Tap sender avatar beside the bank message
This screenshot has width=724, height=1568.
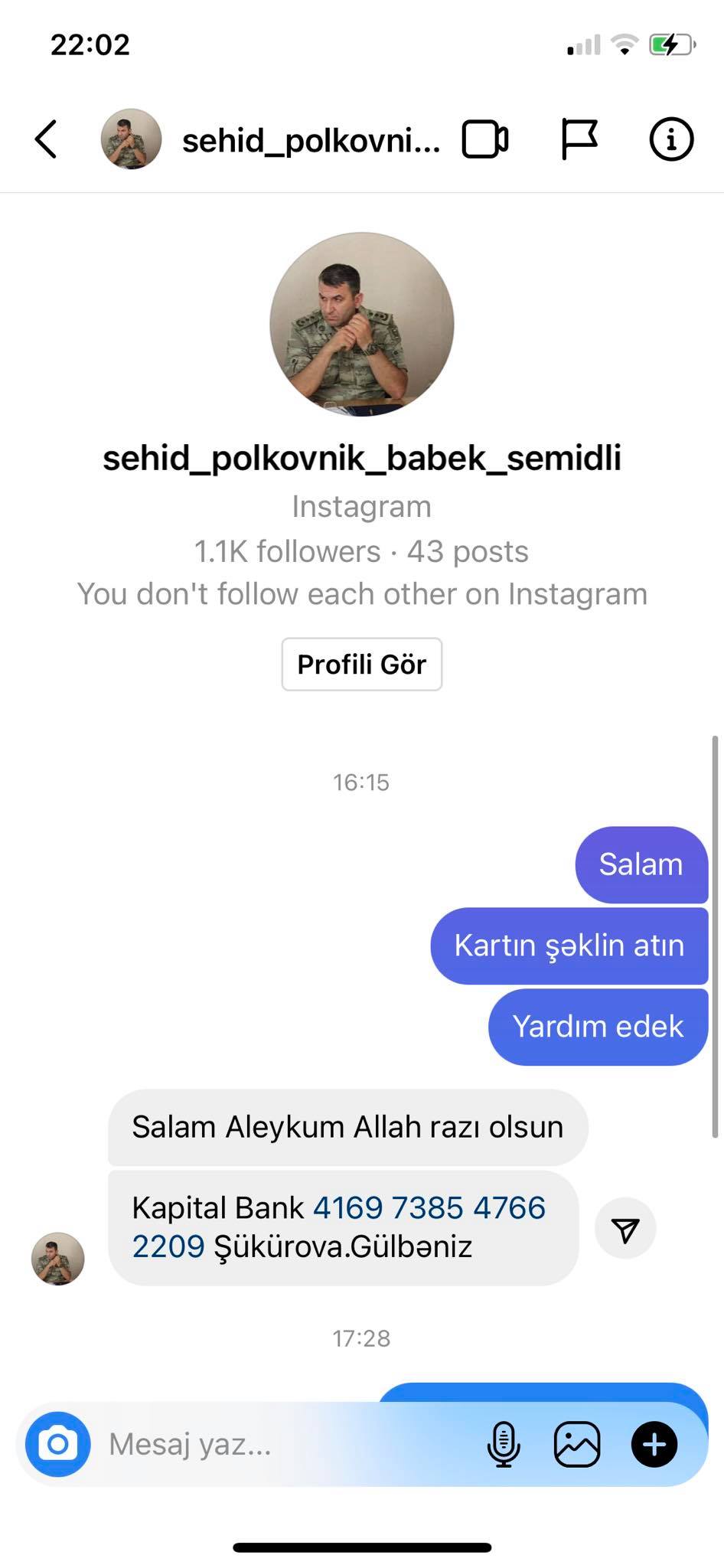[x=57, y=1259]
